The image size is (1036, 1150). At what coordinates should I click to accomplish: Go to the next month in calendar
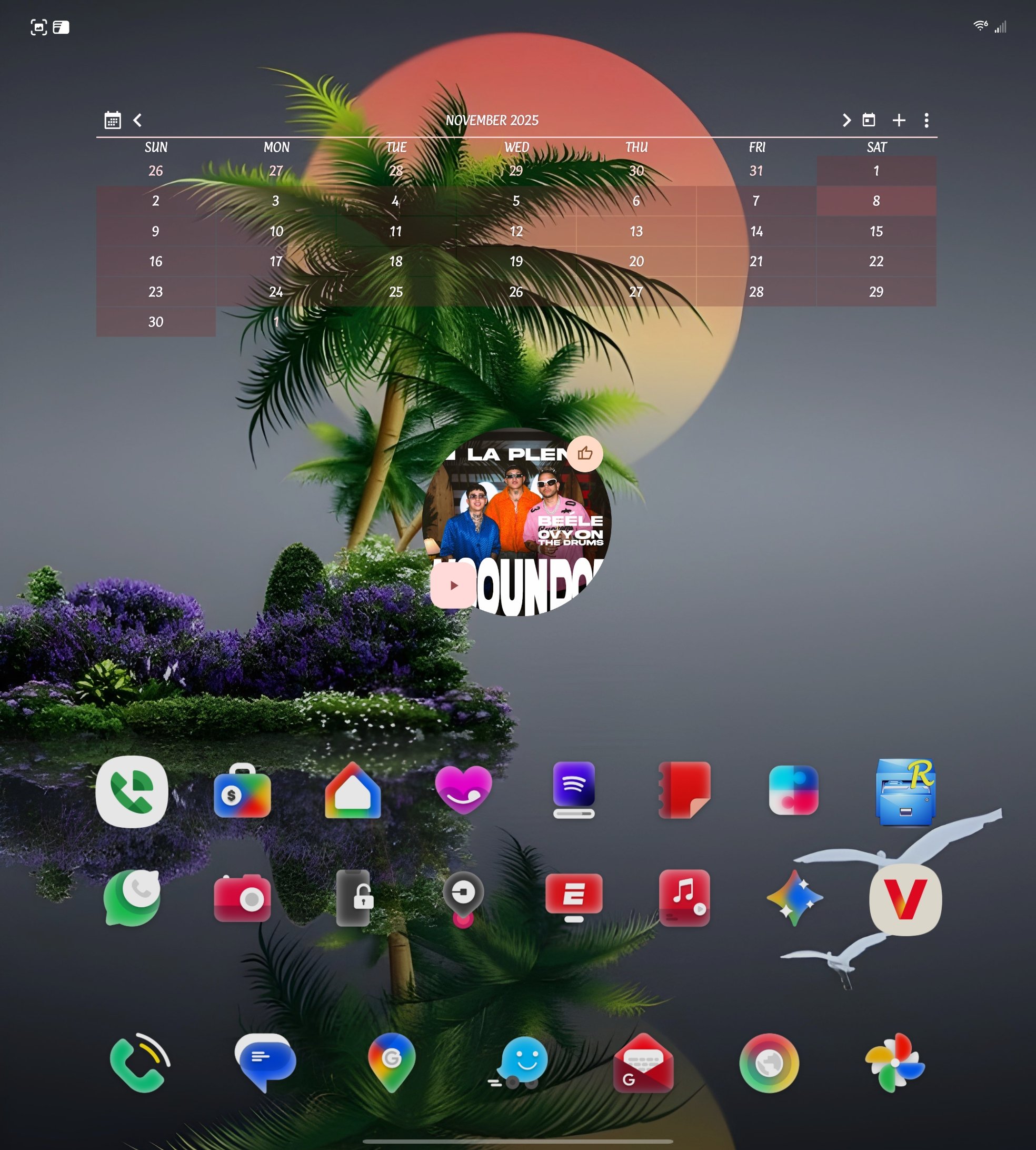846,120
